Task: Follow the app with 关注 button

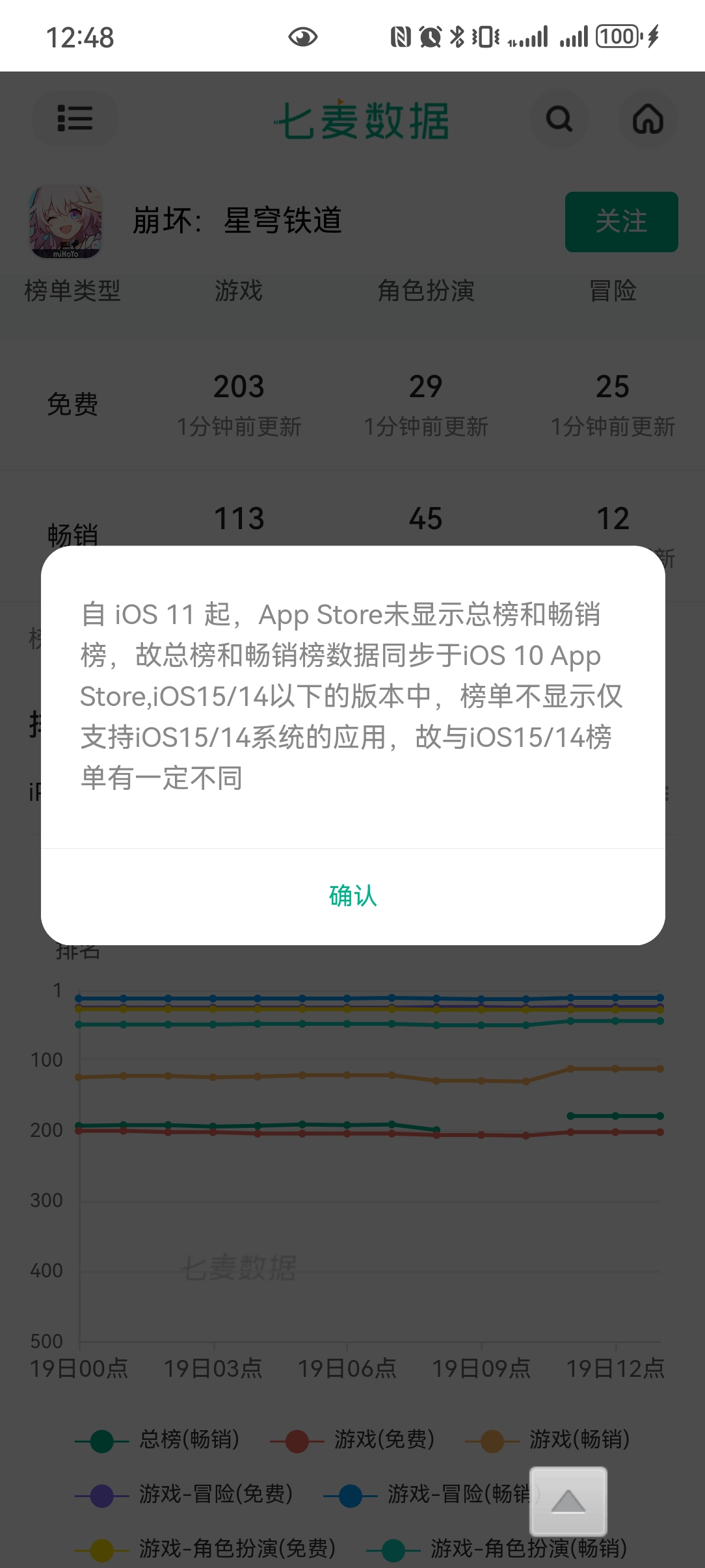Action: [x=621, y=222]
